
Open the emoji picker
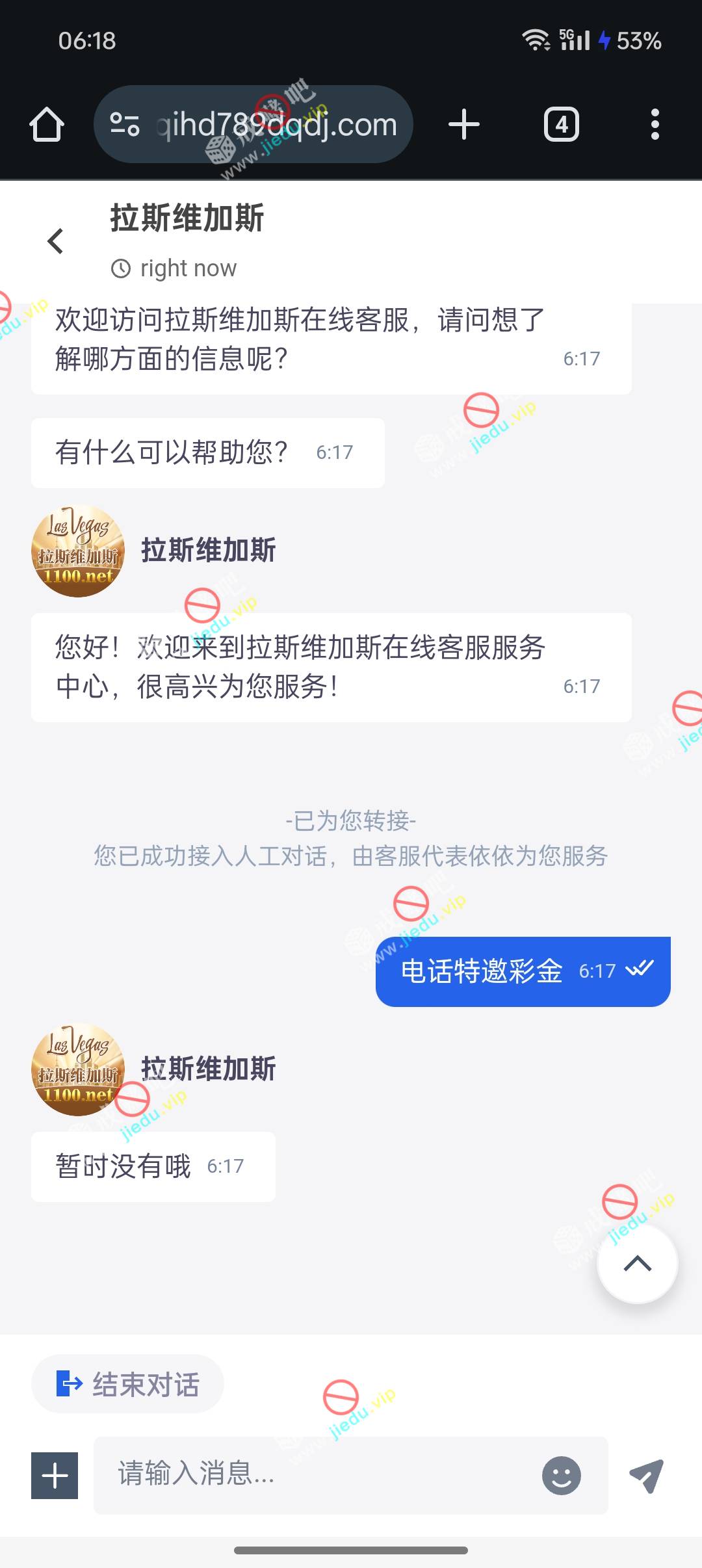tap(562, 1475)
